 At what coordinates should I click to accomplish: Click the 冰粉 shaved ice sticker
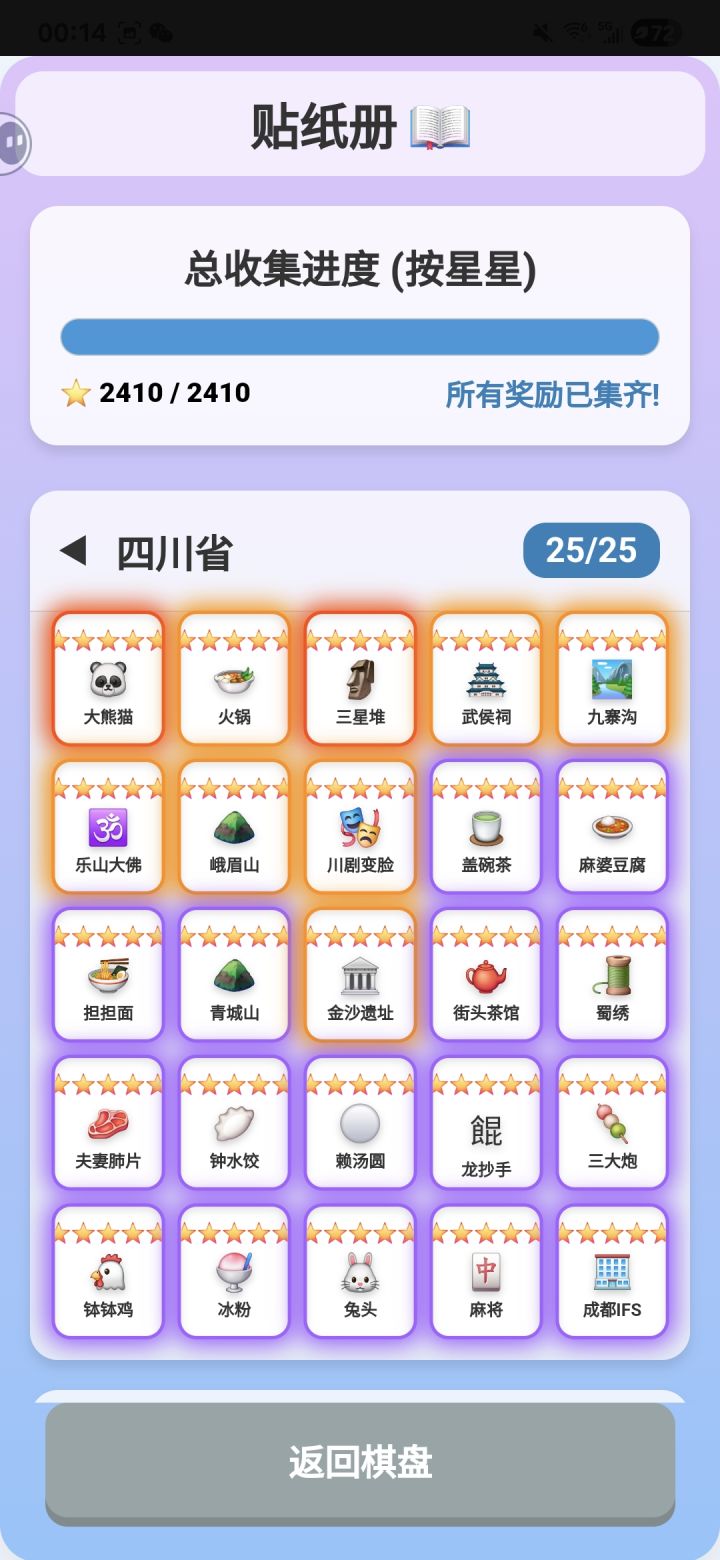coord(233,1271)
